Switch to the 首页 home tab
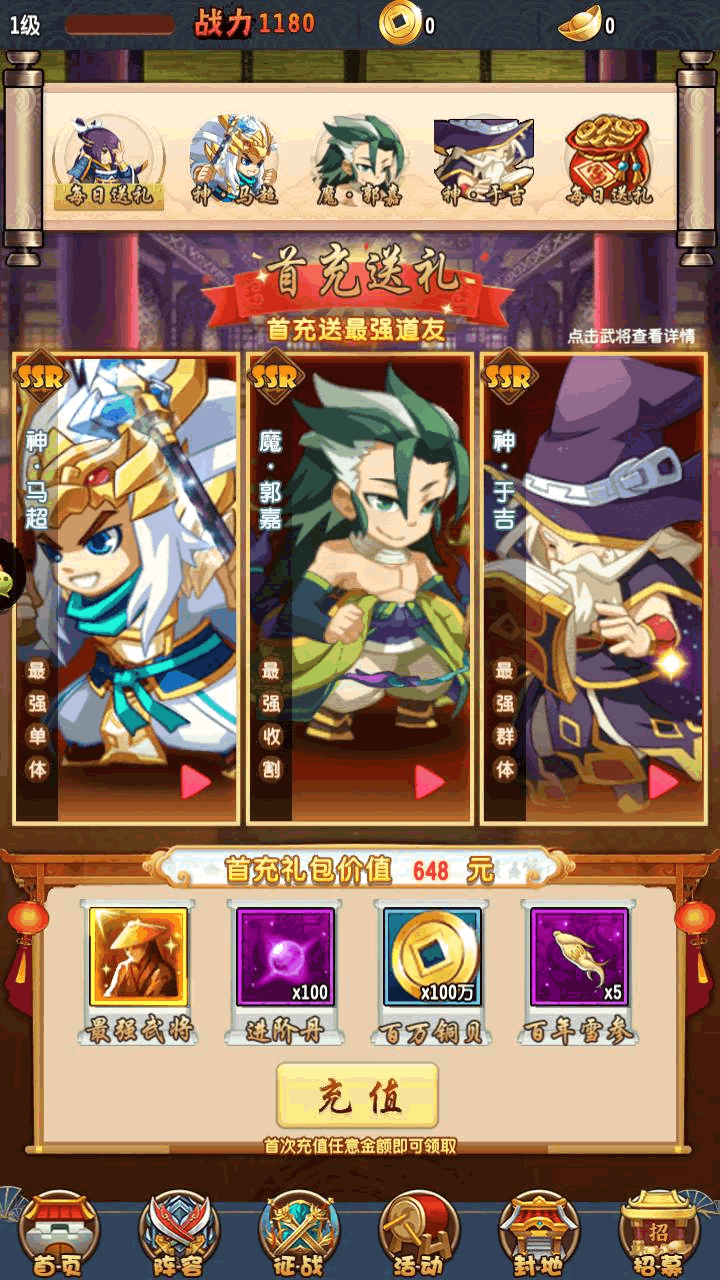Screen dimensions: 720x1280 (x=58, y=1236)
